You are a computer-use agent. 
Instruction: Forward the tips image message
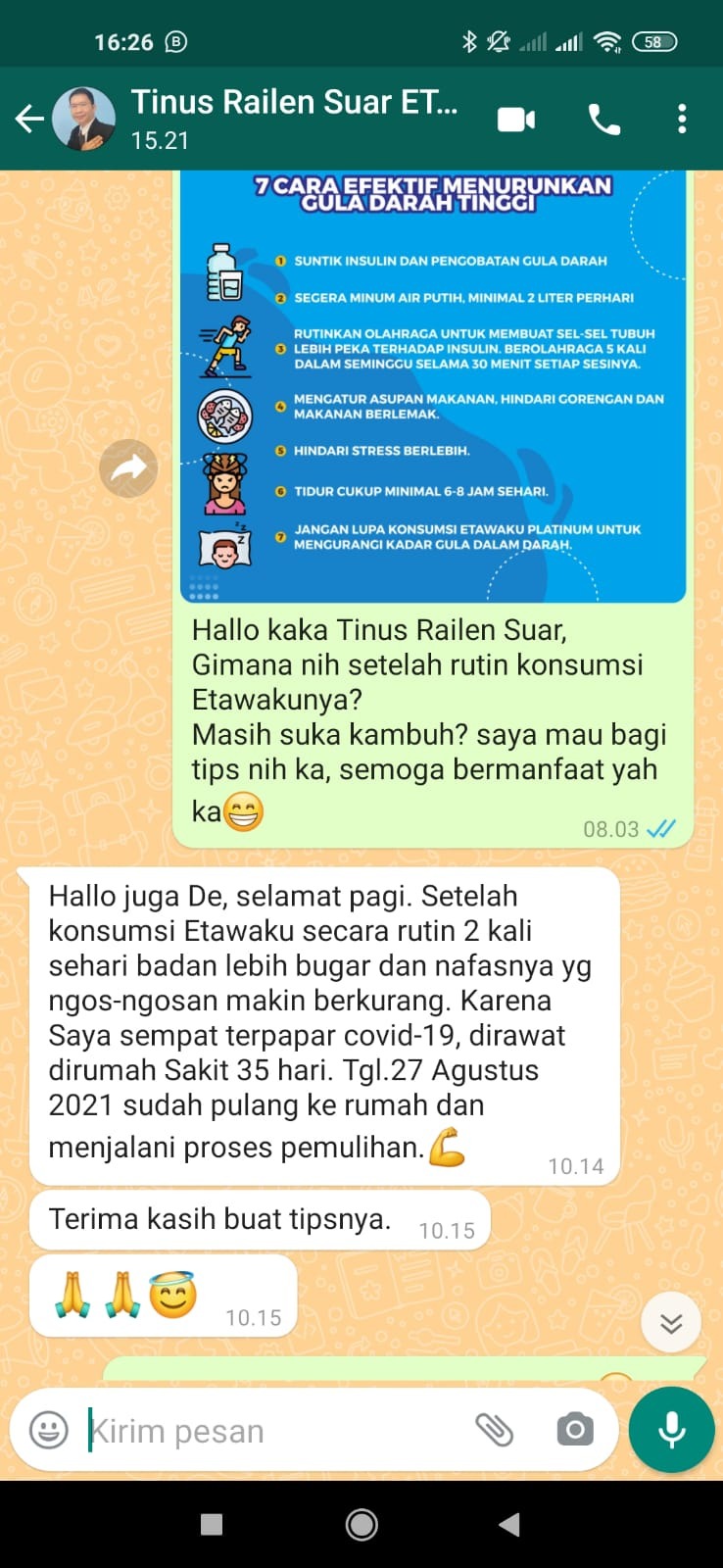point(128,468)
